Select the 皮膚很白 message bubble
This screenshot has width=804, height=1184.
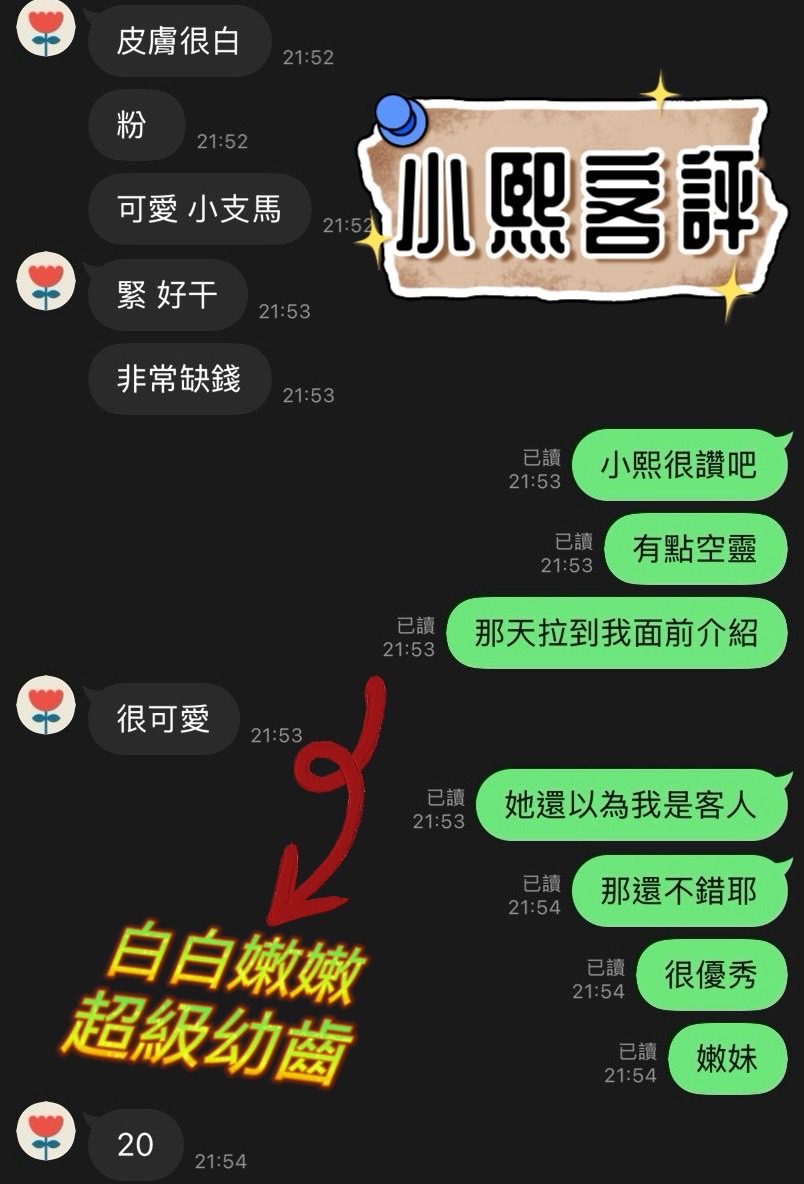(x=180, y=42)
